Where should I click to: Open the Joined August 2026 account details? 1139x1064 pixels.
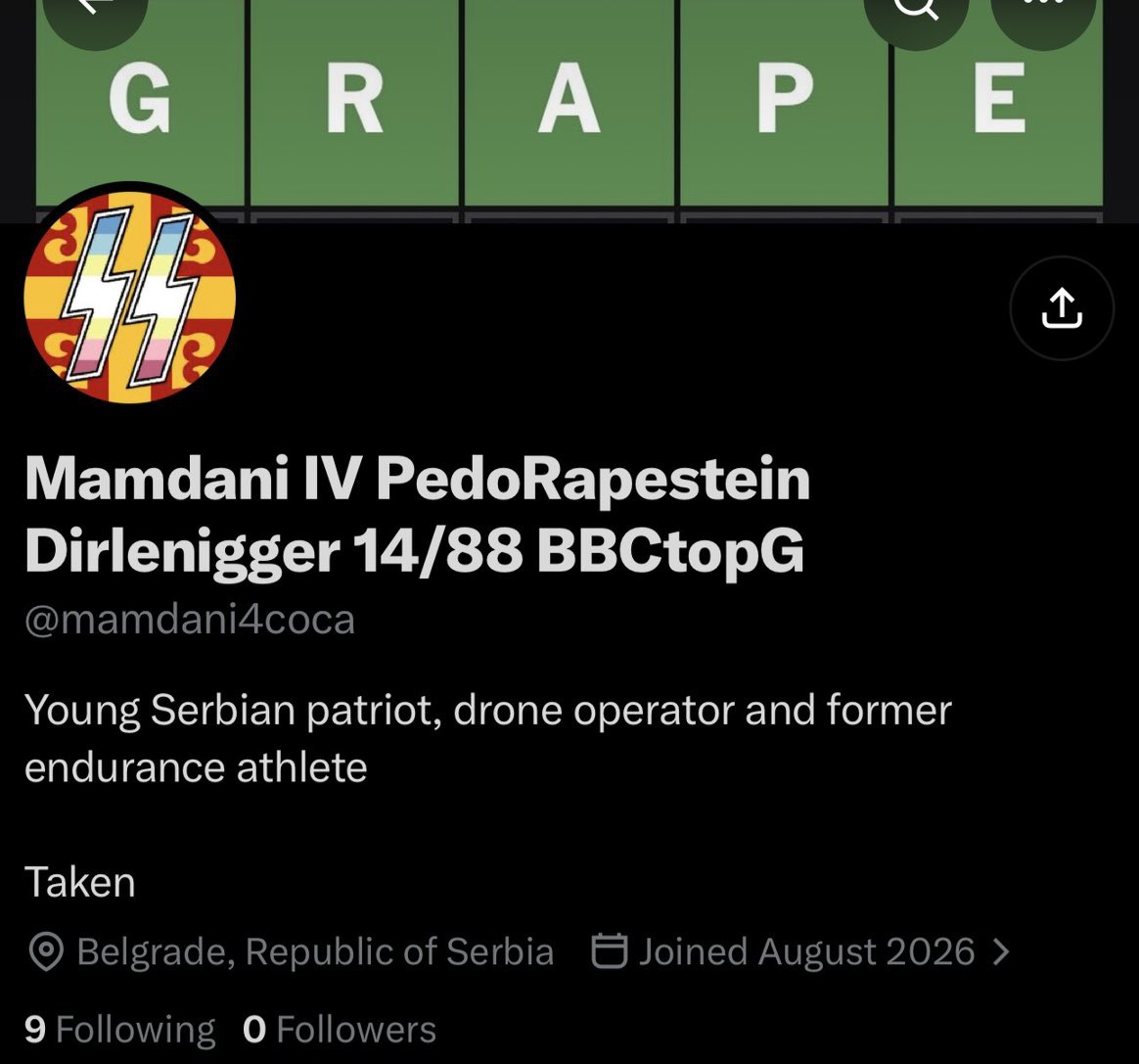800,951
